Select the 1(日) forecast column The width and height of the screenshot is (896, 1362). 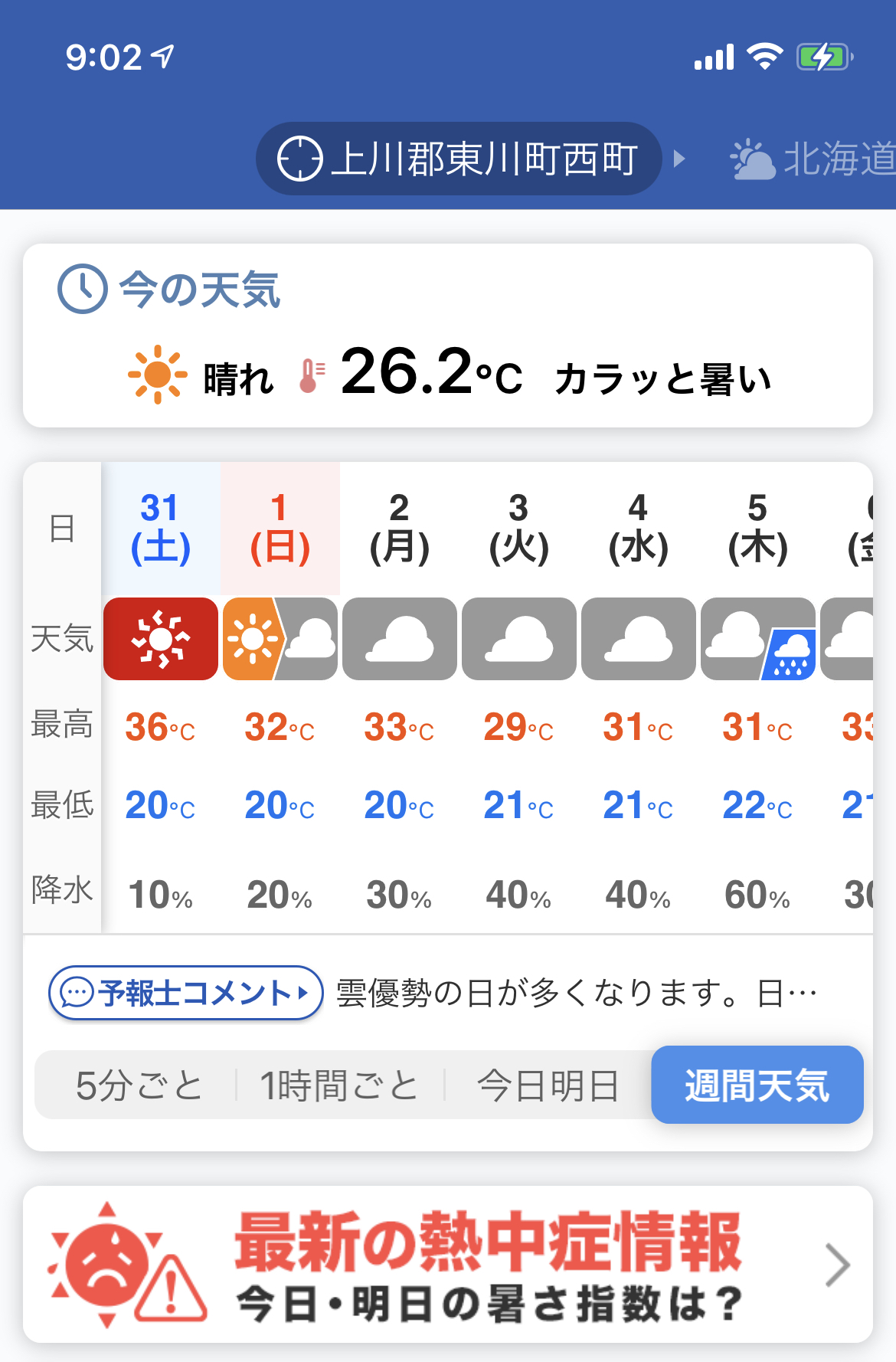point(280,697)
